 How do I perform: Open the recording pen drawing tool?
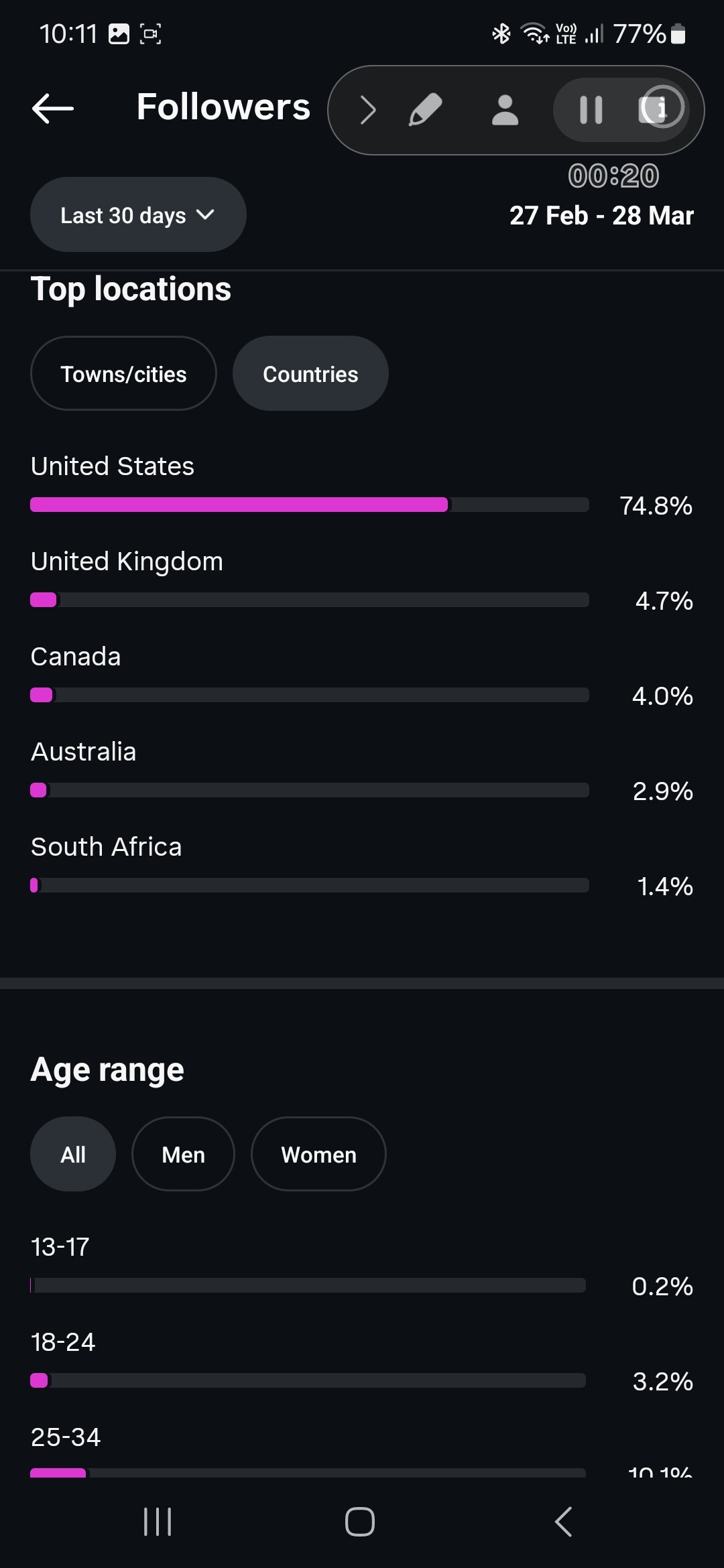coord(426,110)
